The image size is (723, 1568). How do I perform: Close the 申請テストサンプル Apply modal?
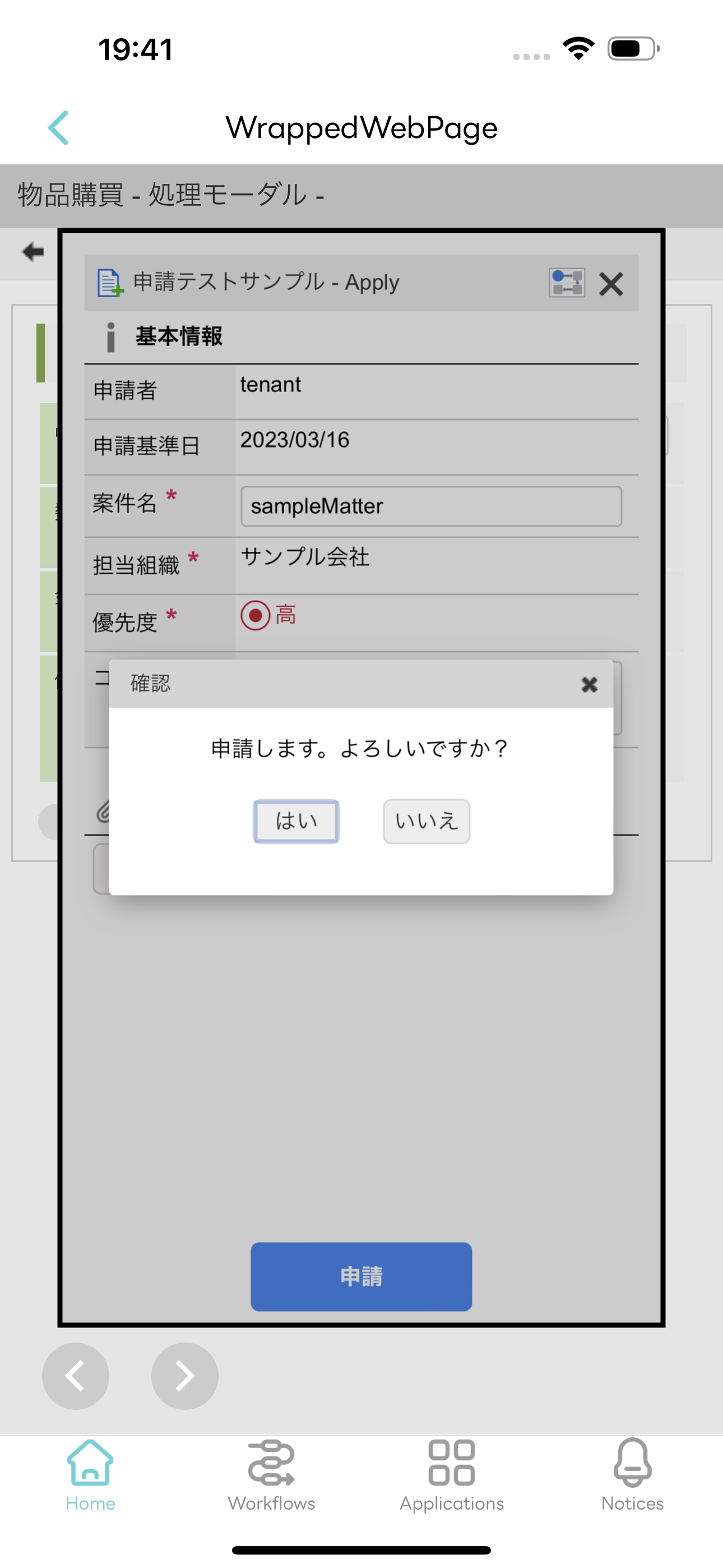click(610, 284)
